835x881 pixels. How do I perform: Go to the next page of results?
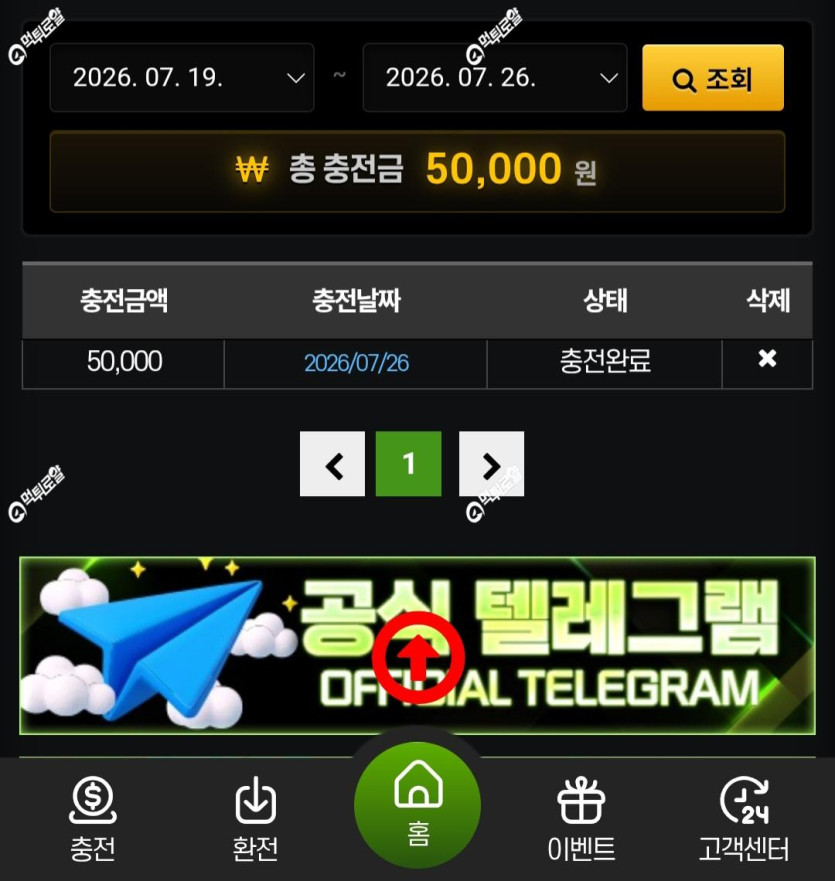492,464
